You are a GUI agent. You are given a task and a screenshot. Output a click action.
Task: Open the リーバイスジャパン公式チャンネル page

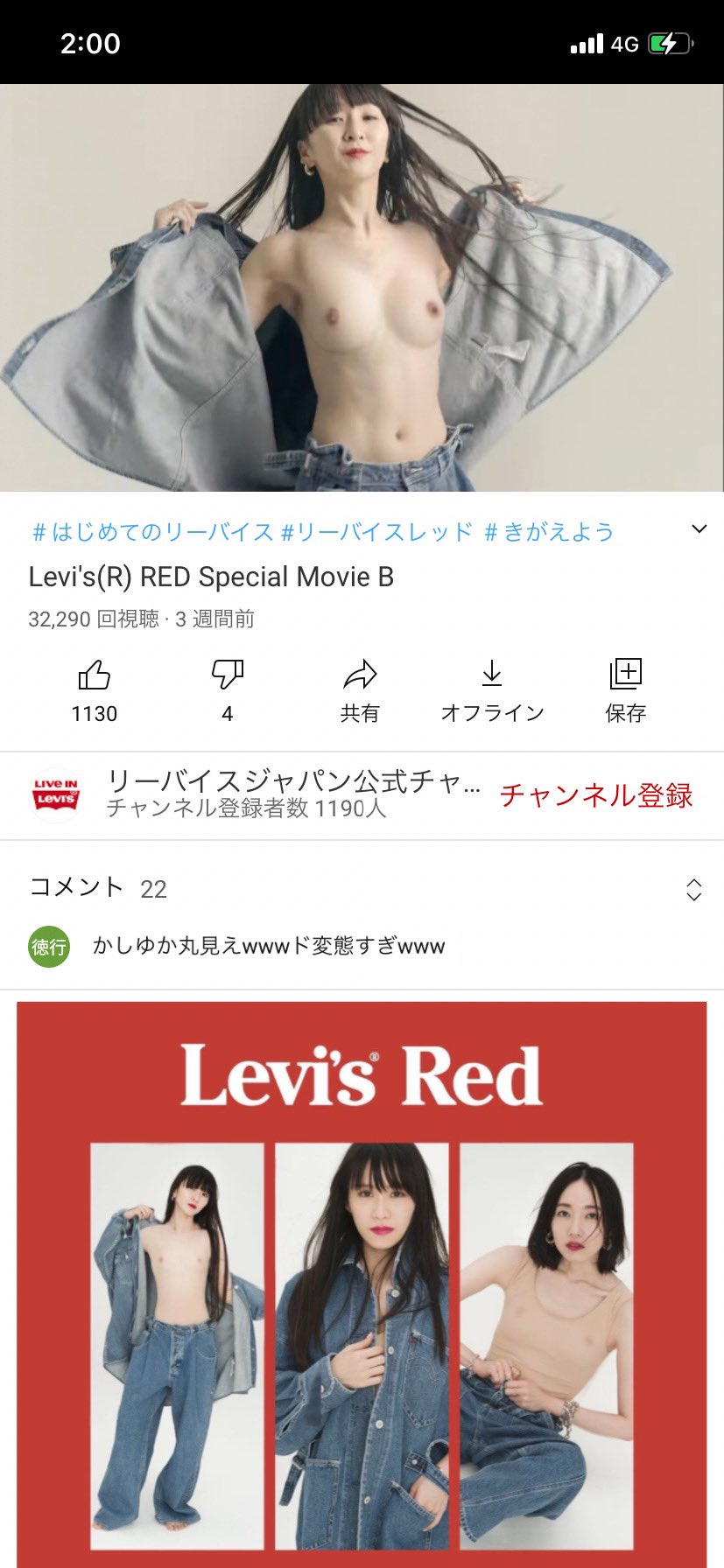[293, 794]
